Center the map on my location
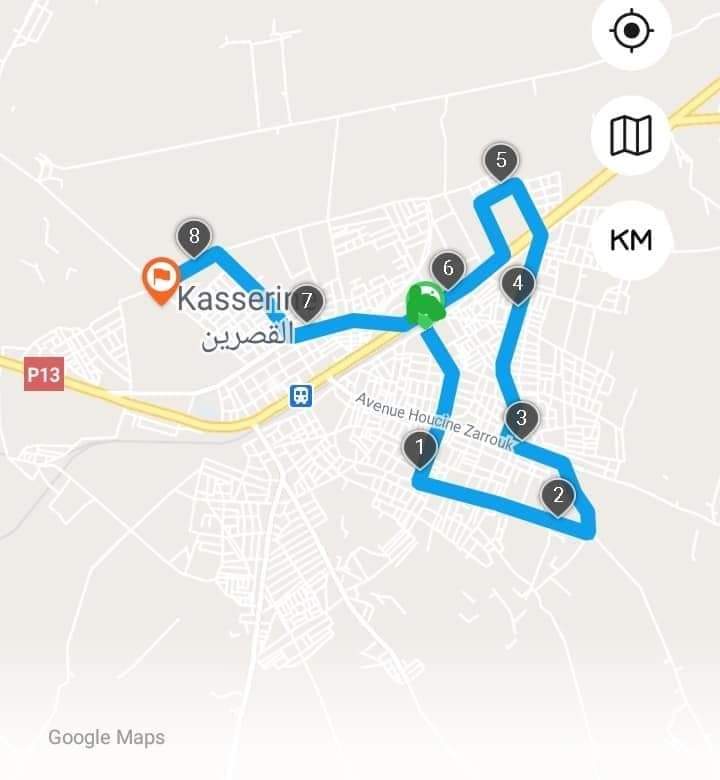The width and height of the screenshot is (720, 780). [631, 32]
